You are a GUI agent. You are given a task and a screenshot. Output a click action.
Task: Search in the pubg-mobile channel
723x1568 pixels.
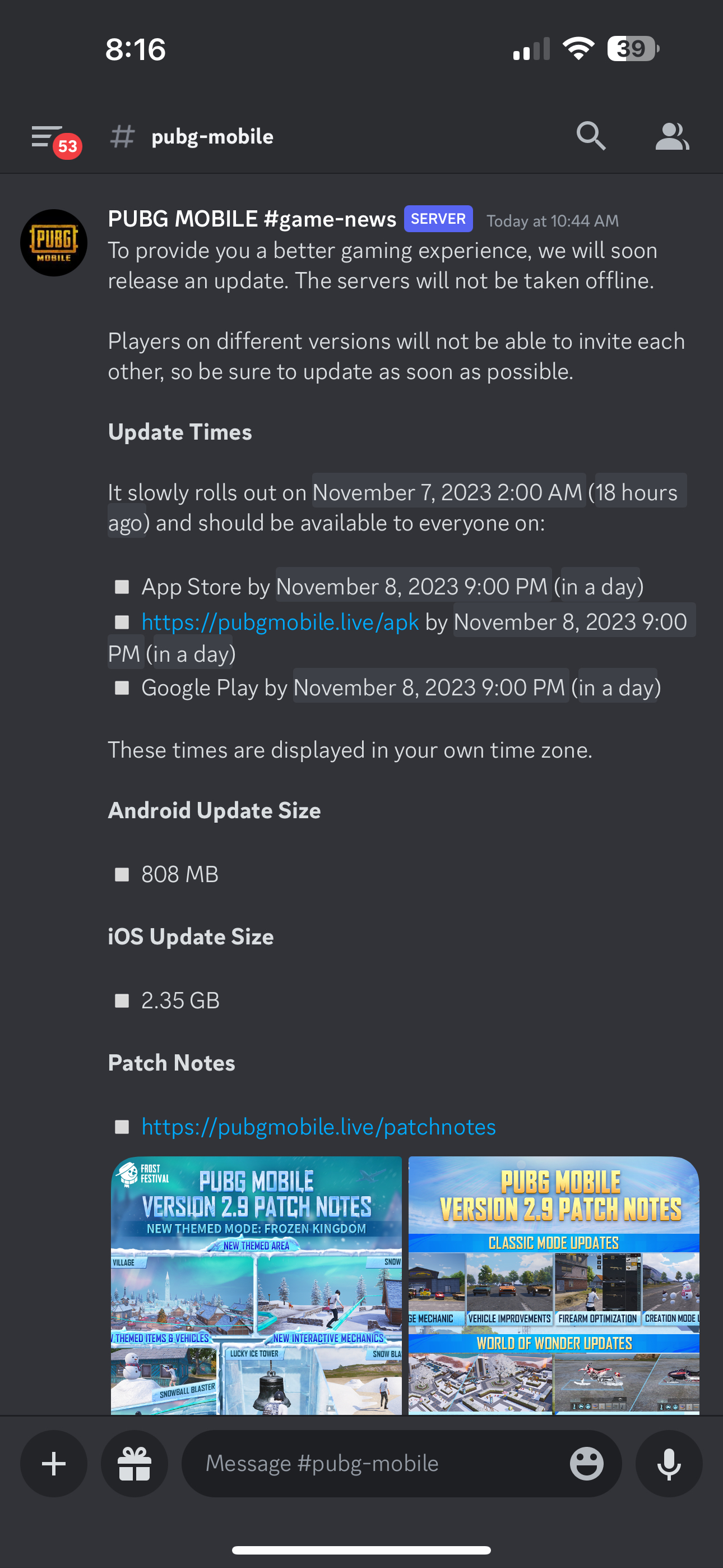pyautogui.click(x=590, y=136)
